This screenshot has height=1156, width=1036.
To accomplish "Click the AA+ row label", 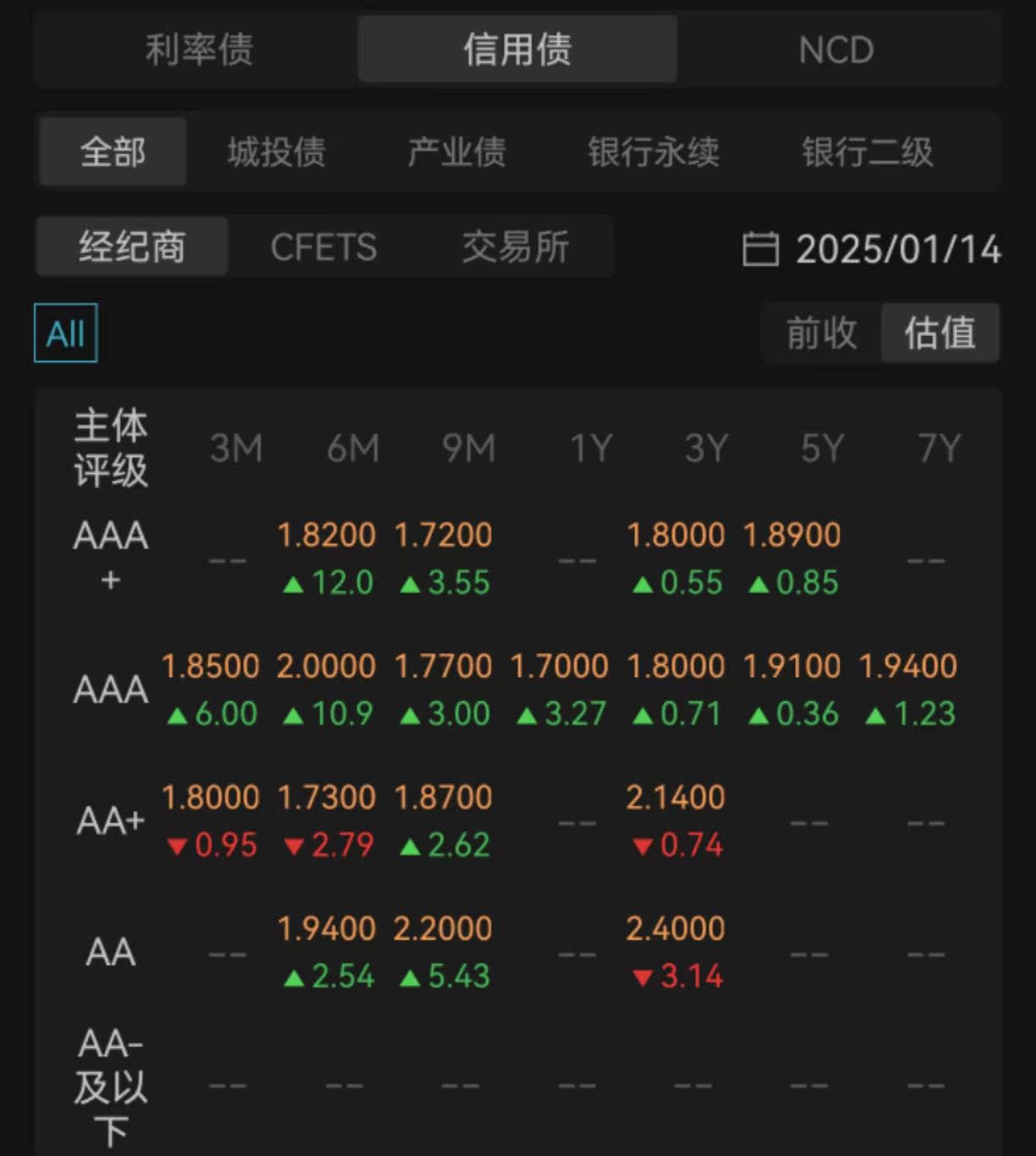I will pos(109,818).
